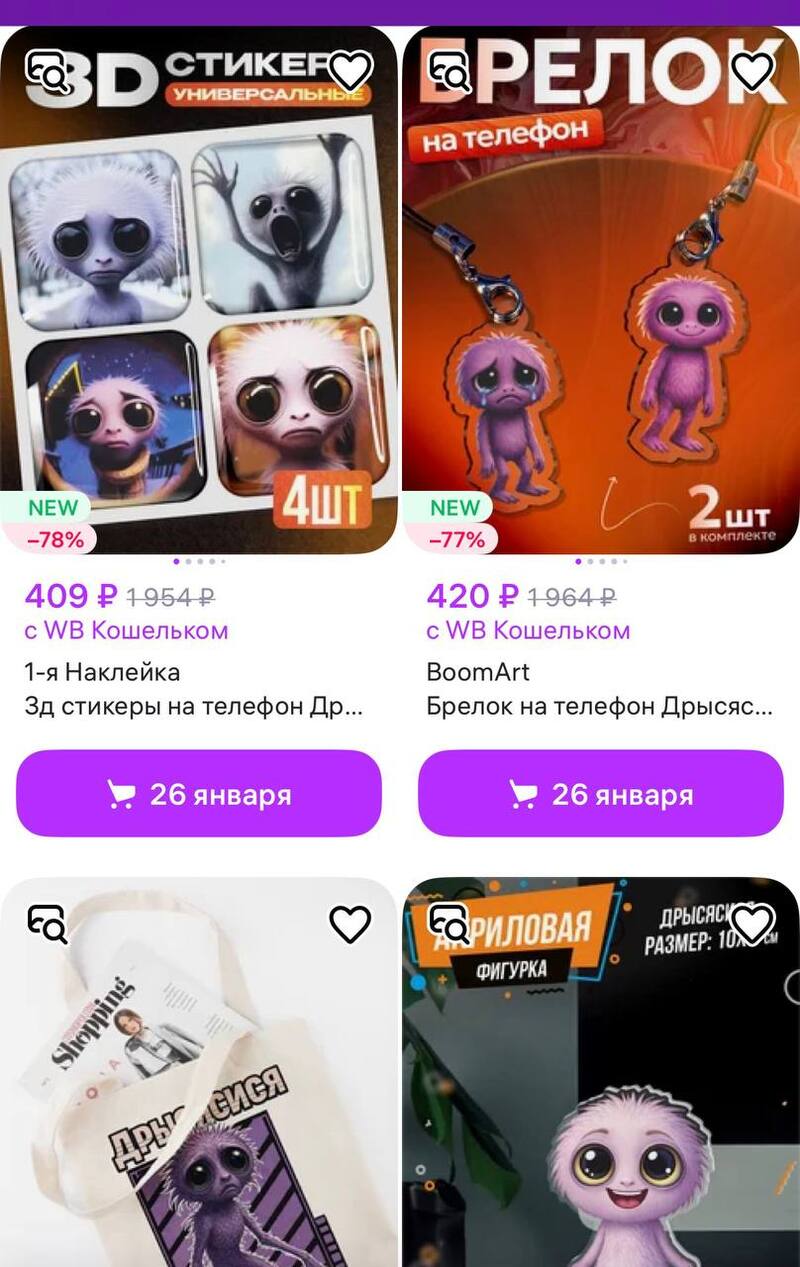This screenshot has width=800, height=1267.
Task: Add 3D stickers to favorites
Action: click(350, 70)
